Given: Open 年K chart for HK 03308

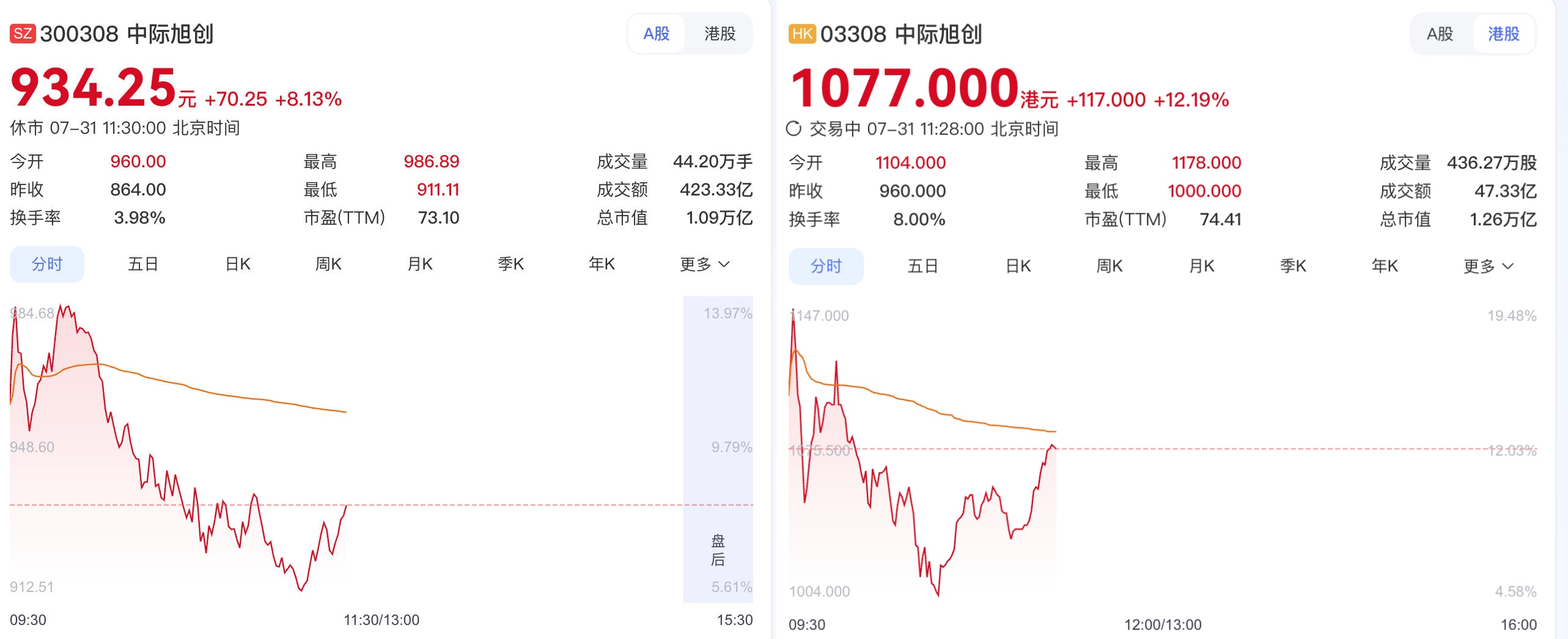Looking at the screenshot, I should click(1385, 266).
